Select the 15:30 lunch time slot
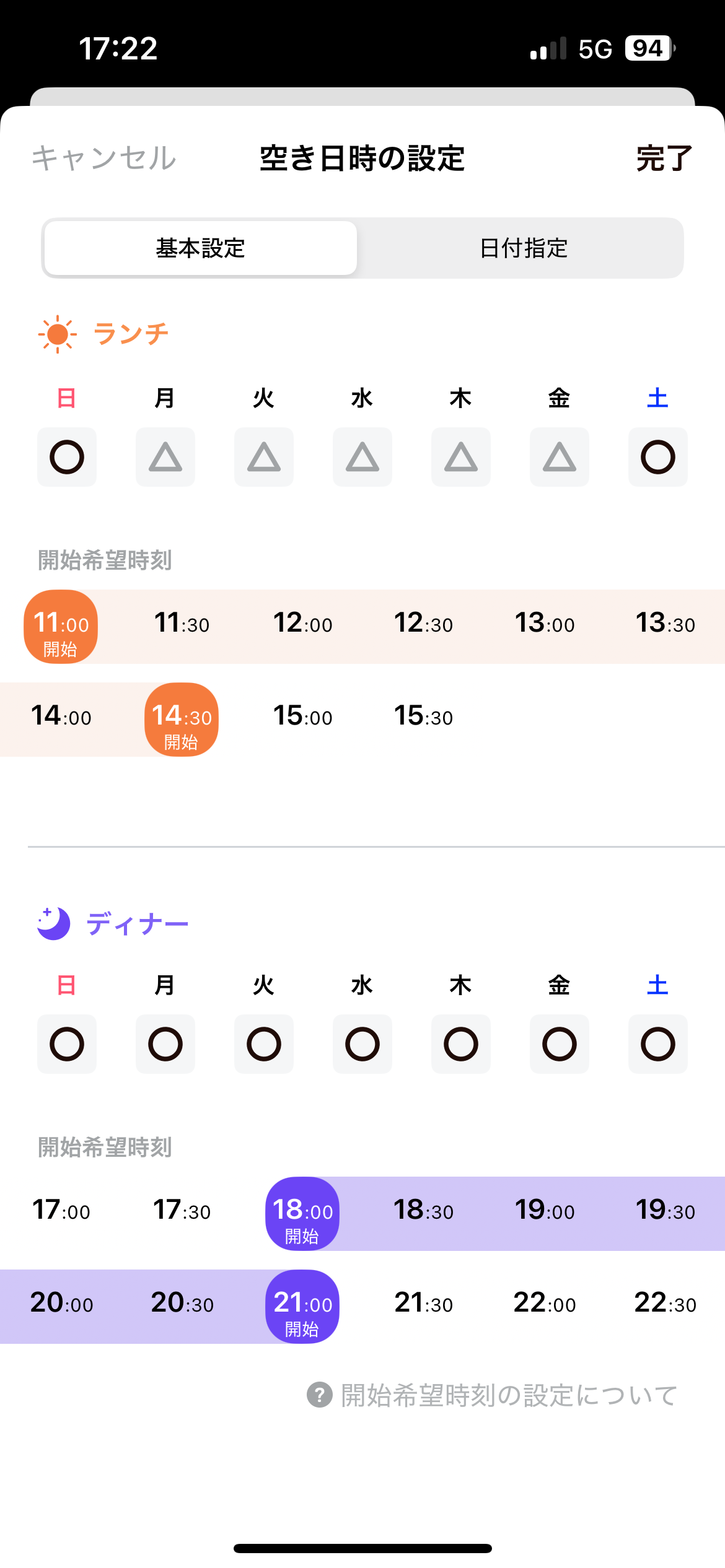The height and width of the screenshot is (1568, 725). coord(423,716)
